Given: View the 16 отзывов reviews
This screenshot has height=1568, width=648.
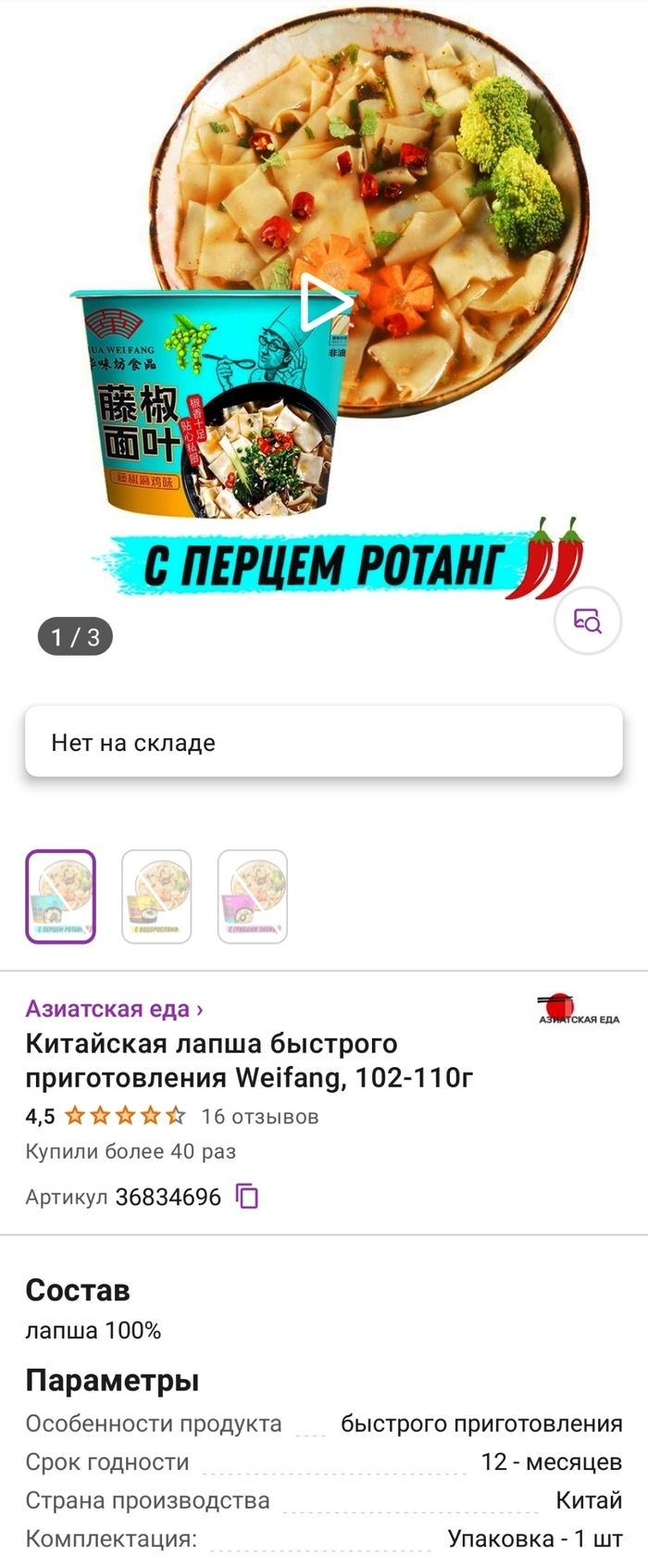Looking at the screenshot, I should point(260,1116).
